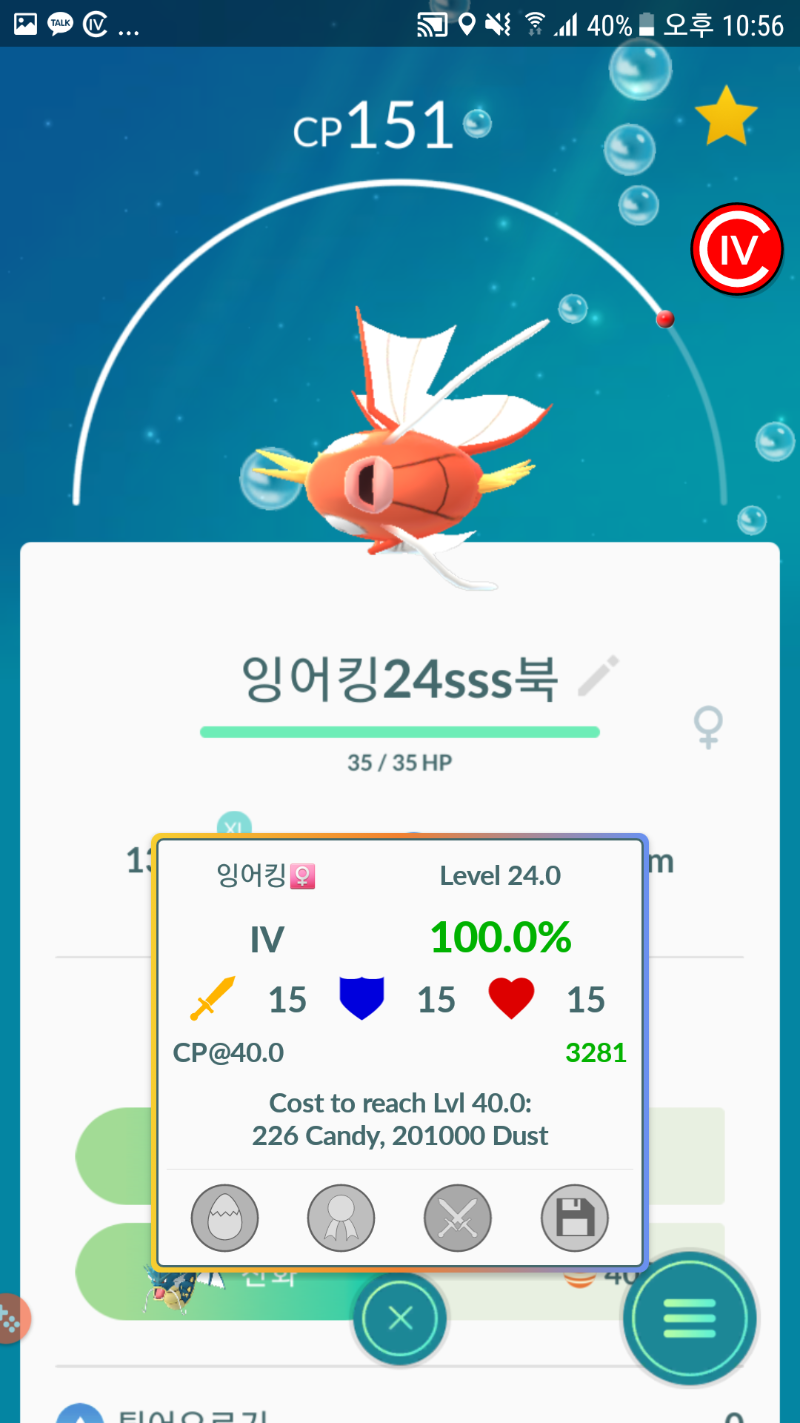Open the egg icon in the IV overlay
Screen dimensions: 800x1423
point(225,1219)
